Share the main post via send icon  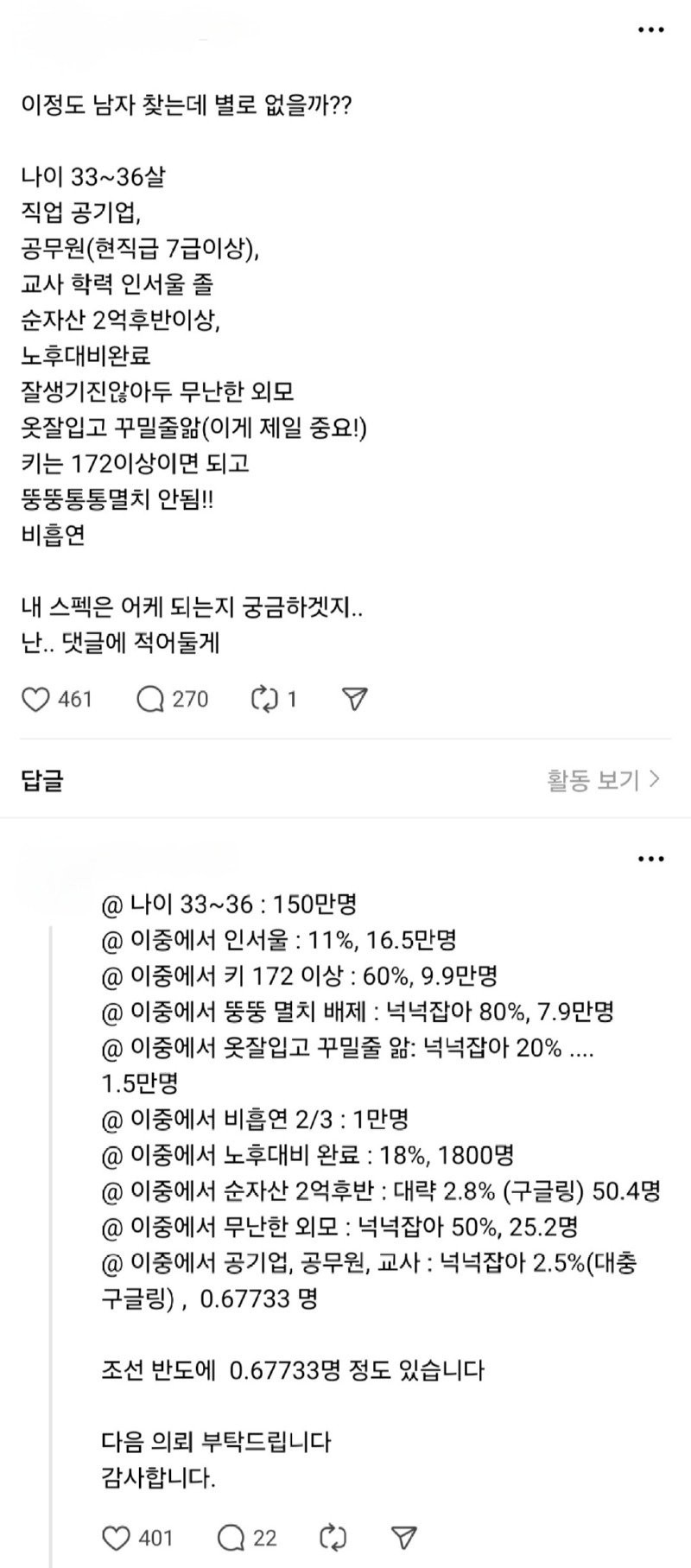click(355, 699)
